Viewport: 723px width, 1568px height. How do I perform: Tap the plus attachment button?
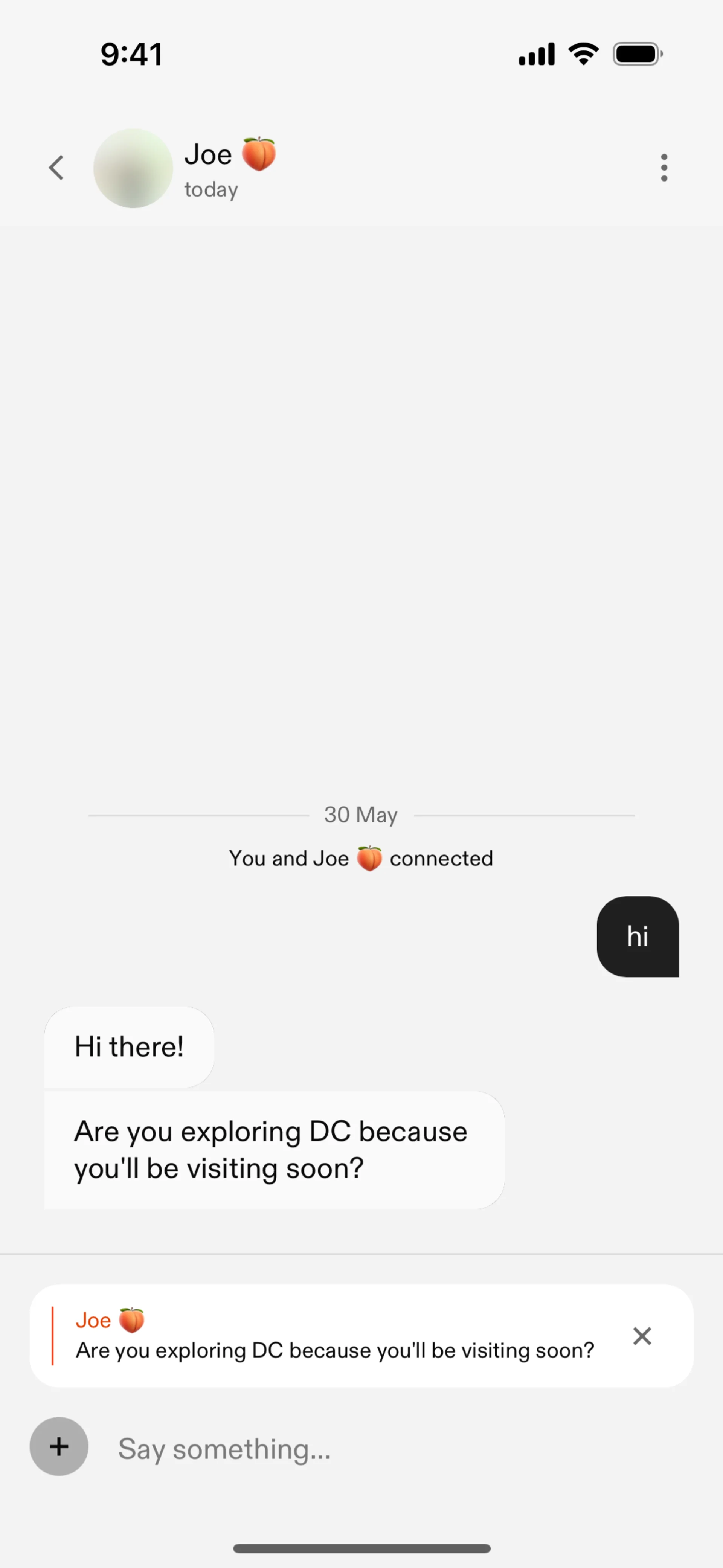[x=59, y=1446]
